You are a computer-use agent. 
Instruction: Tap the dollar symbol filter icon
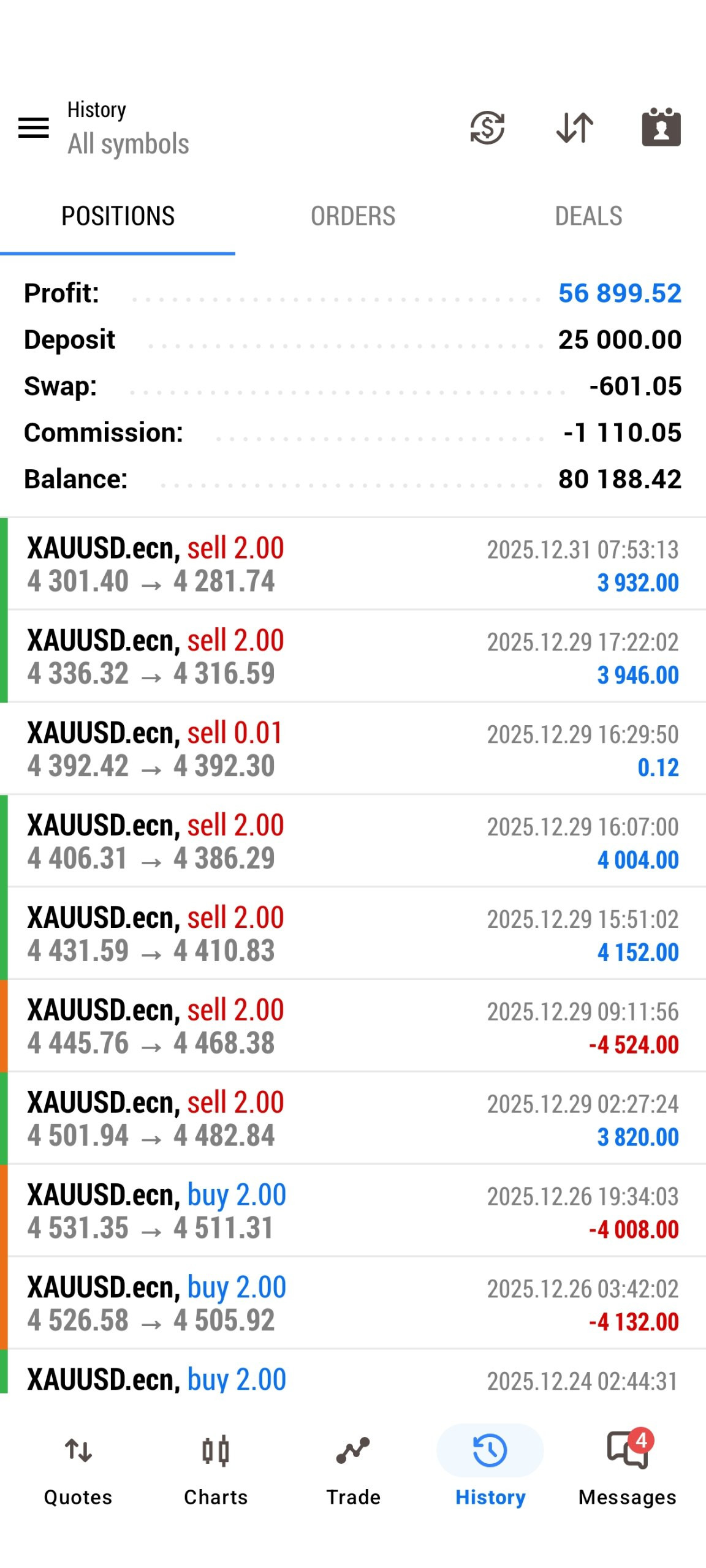487,127
